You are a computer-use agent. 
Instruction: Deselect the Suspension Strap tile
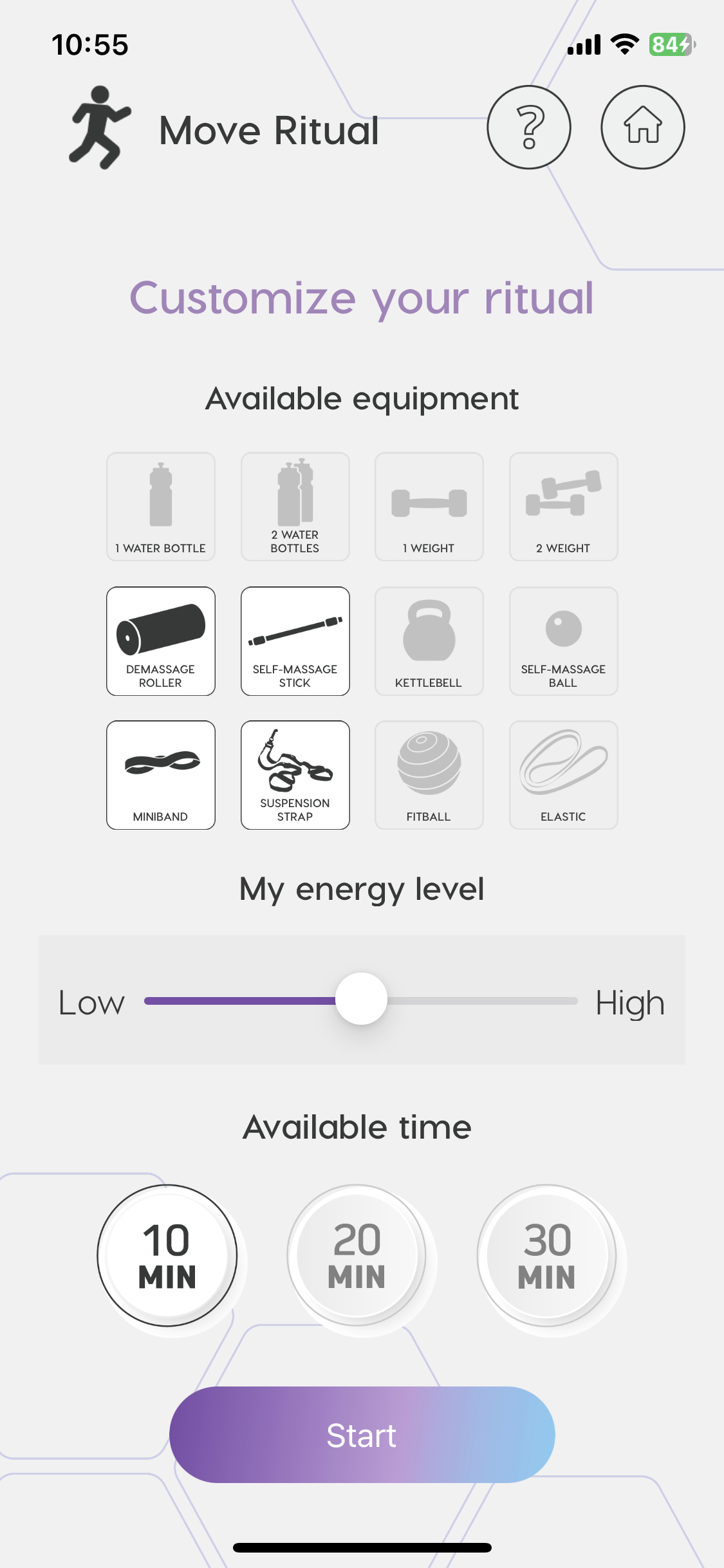tap(295, 775)
